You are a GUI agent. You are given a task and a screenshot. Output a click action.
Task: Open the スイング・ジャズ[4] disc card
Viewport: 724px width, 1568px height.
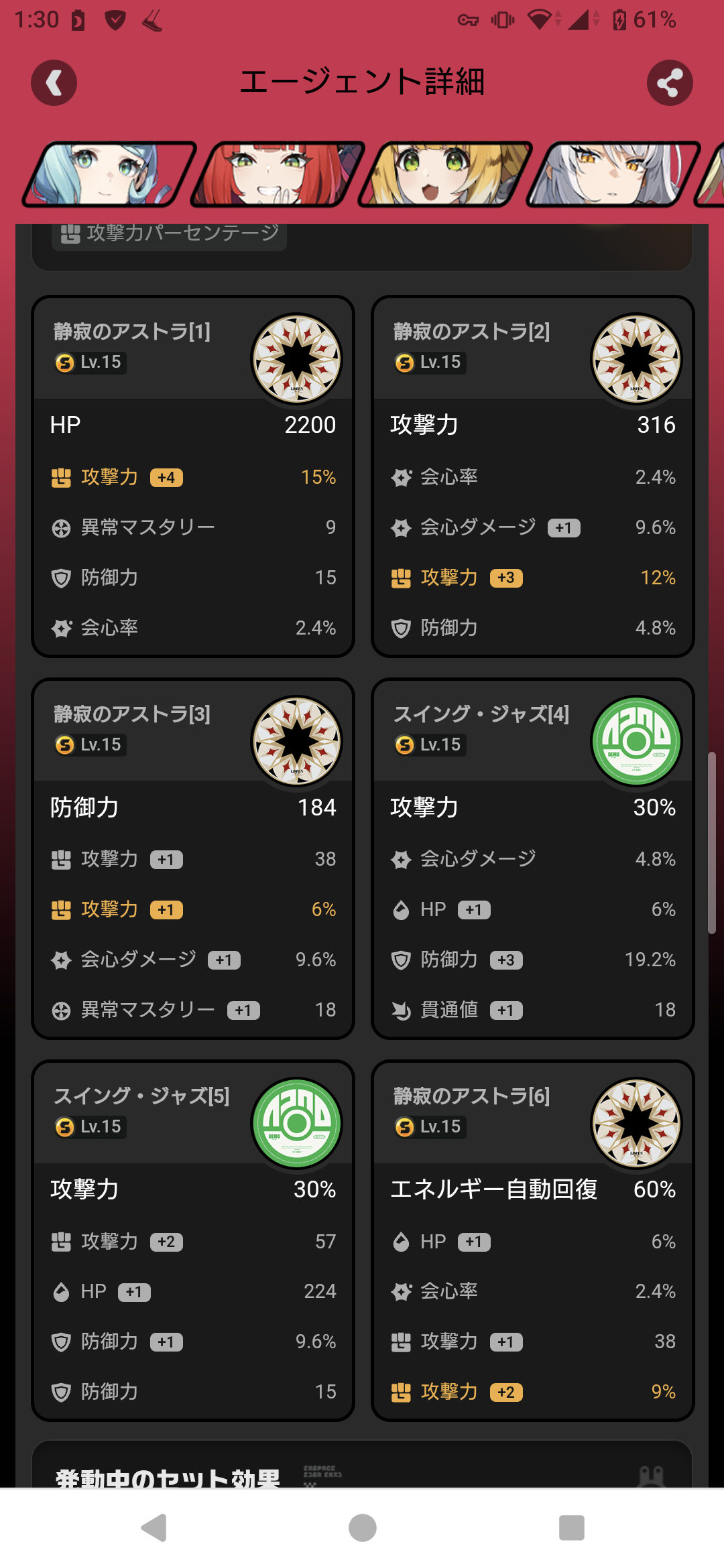[533, 858]
